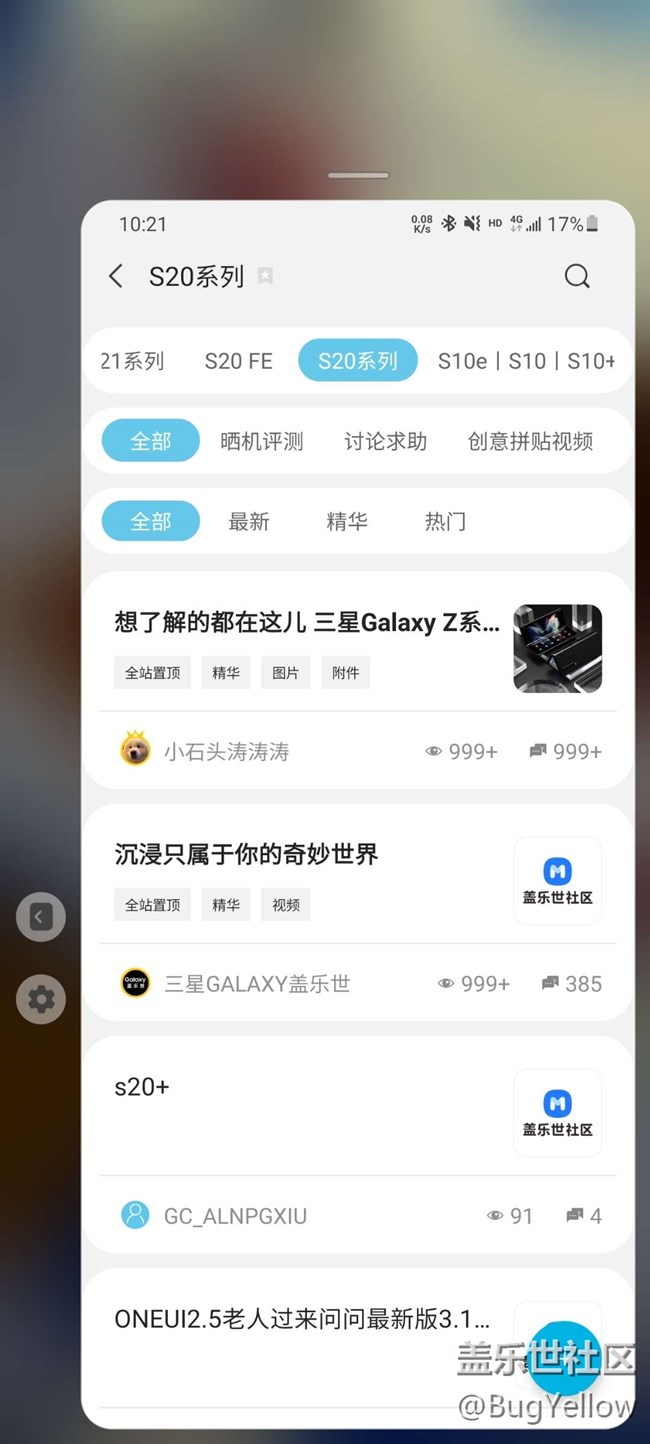Tap the blue floating compose button
Image resolution: width=650 pixels, height=1444 pixels.
[565, 1357]
